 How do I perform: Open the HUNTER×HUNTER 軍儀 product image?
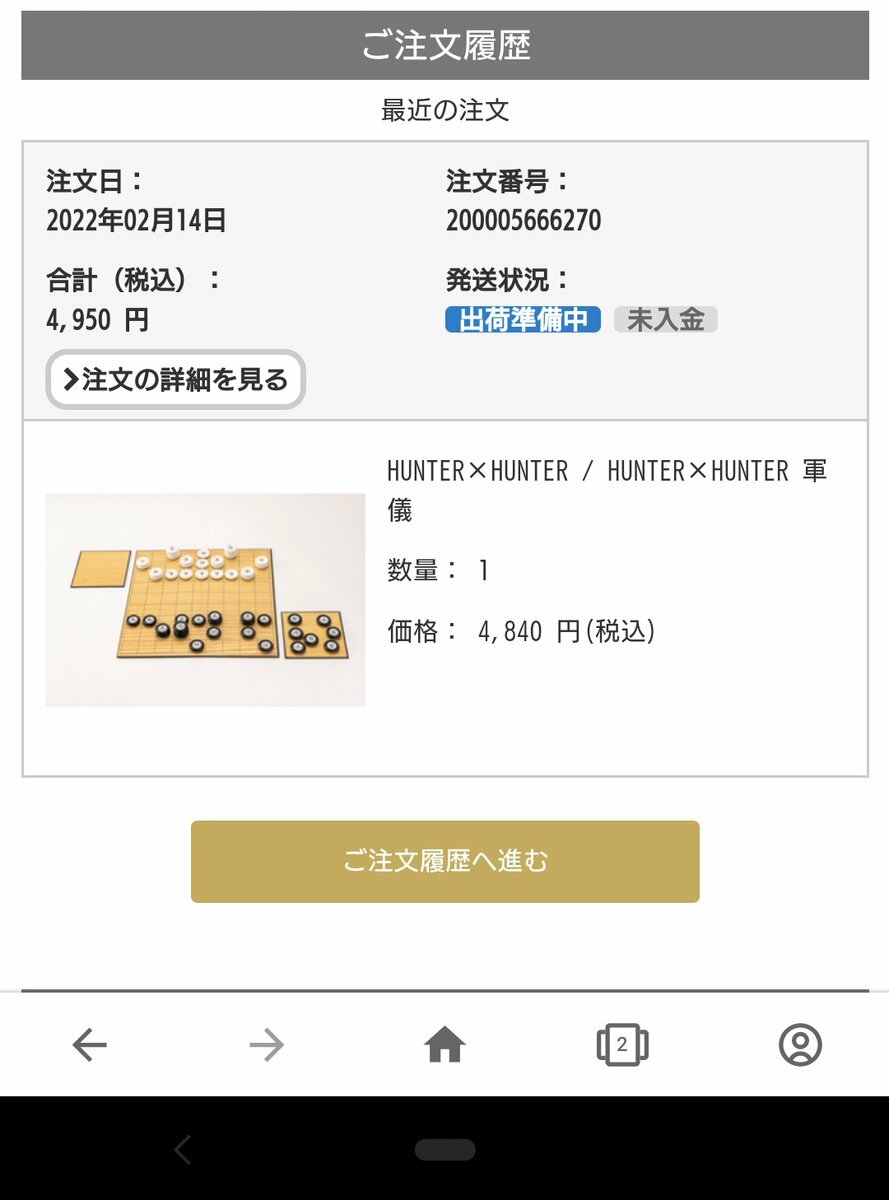205,600
